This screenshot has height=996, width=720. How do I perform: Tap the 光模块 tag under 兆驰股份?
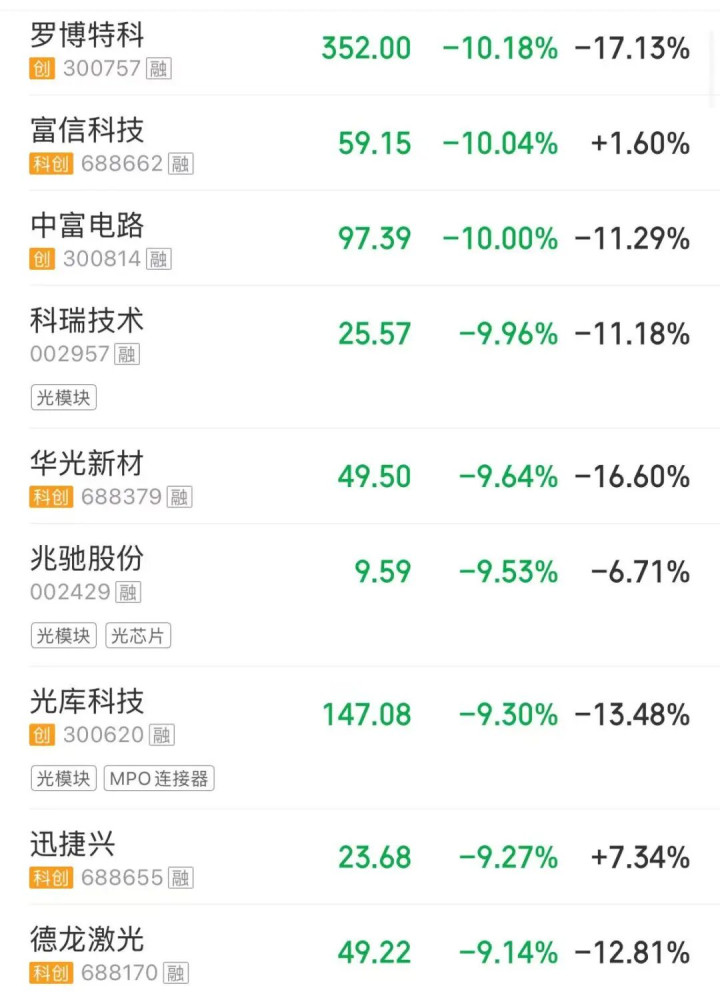tap(64, 636)
